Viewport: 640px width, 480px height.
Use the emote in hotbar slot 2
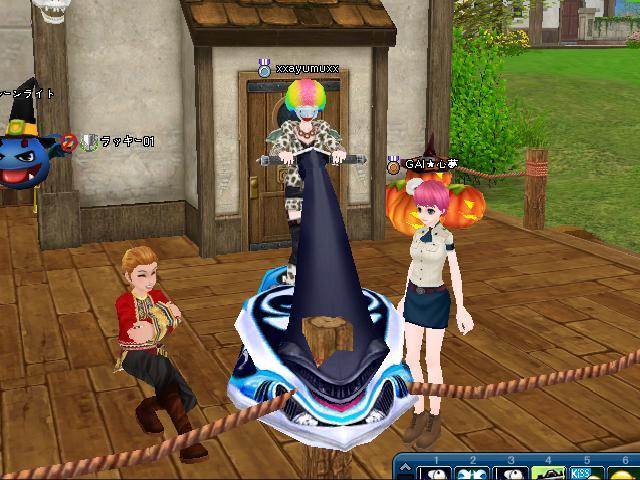click(473, 473)
